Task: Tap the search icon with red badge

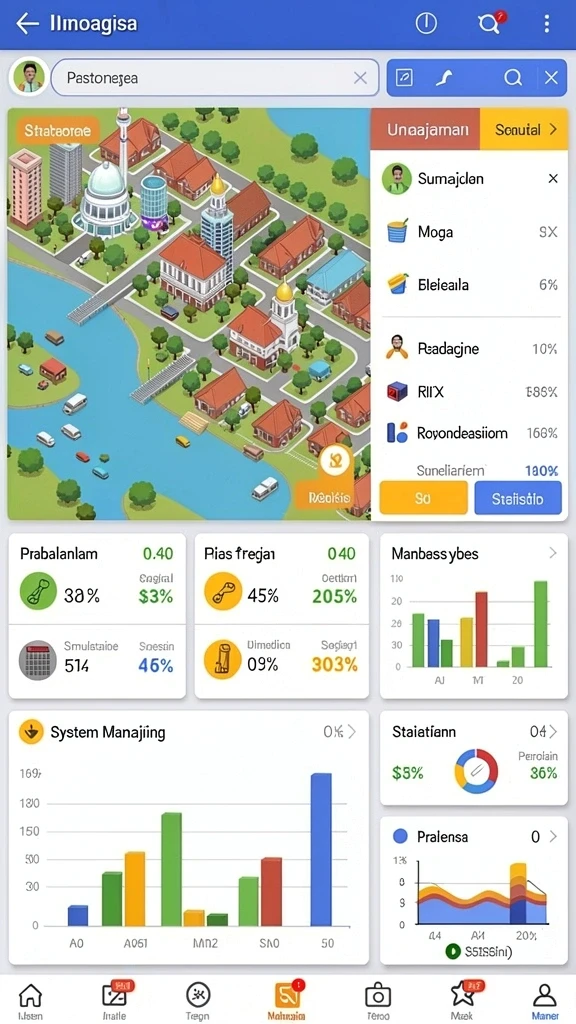Action: (x=488, y=24)
